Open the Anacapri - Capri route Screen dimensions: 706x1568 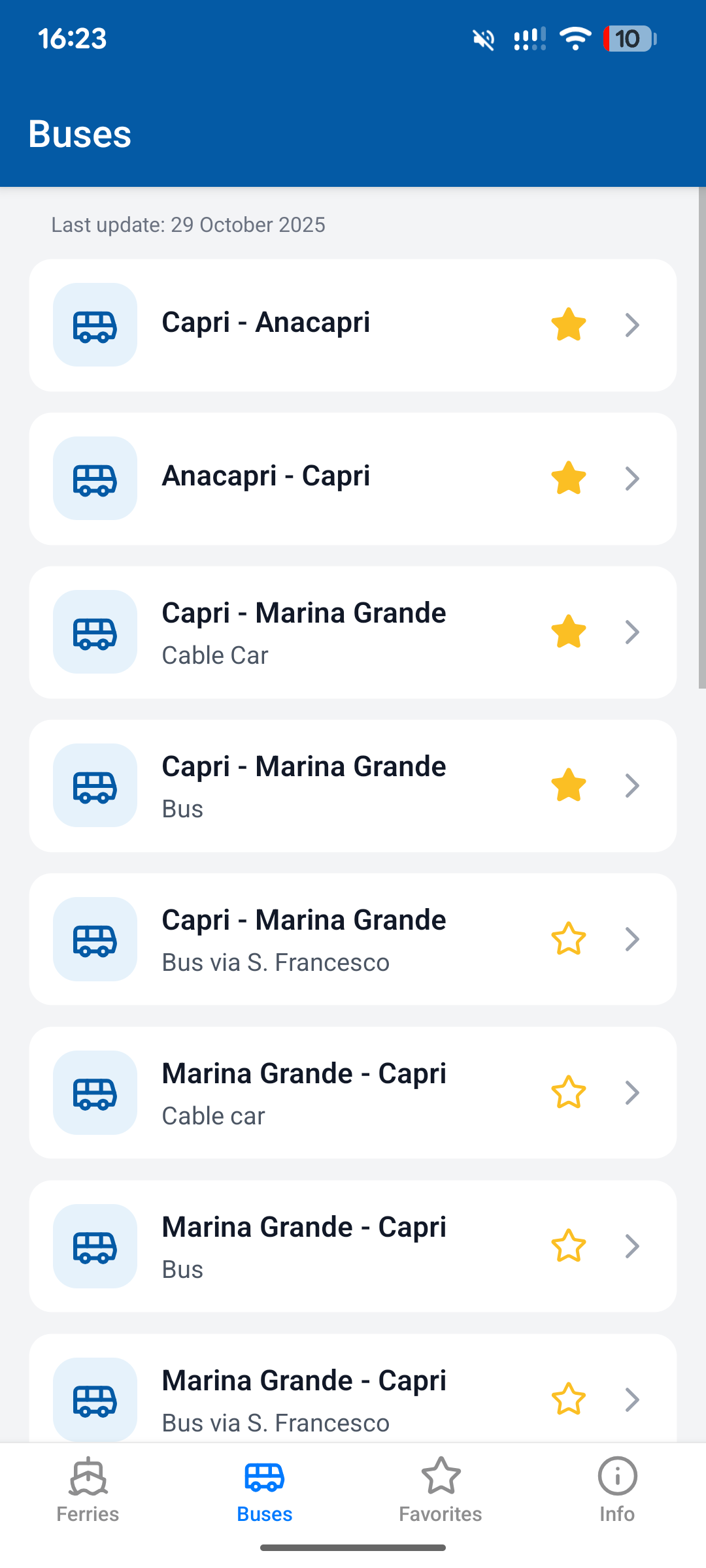point(353,479)
